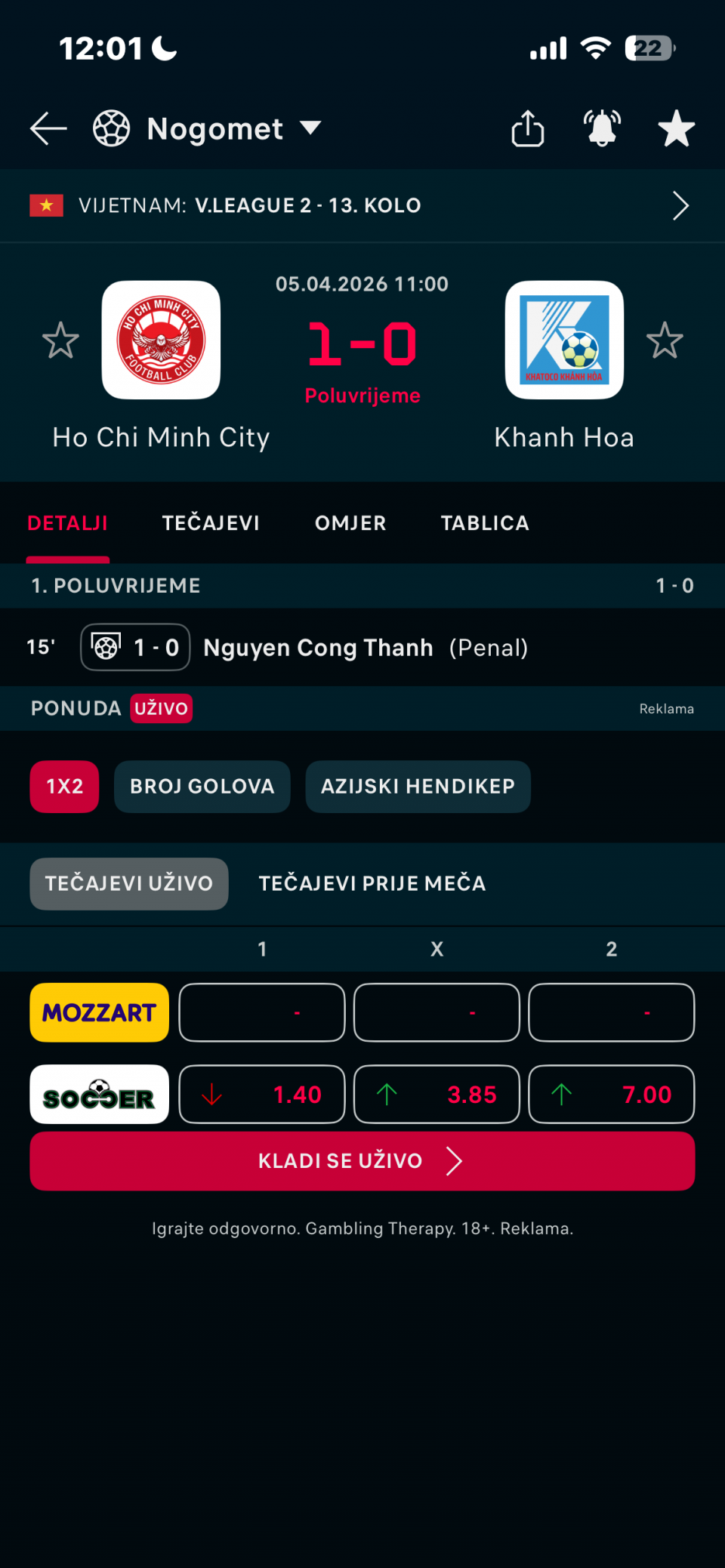Share this match
The width and height of the screenshot is (725, 1568).
point(527,128)
